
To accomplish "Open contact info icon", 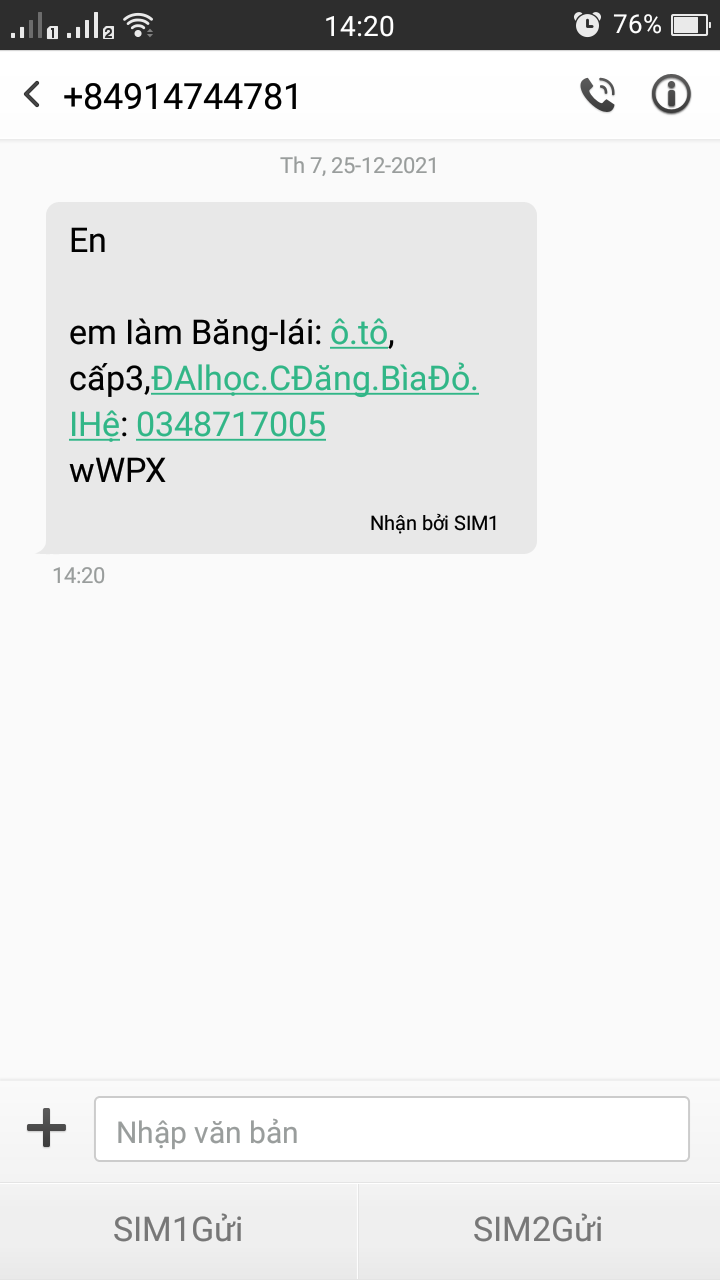I will [x=671, y=95].
